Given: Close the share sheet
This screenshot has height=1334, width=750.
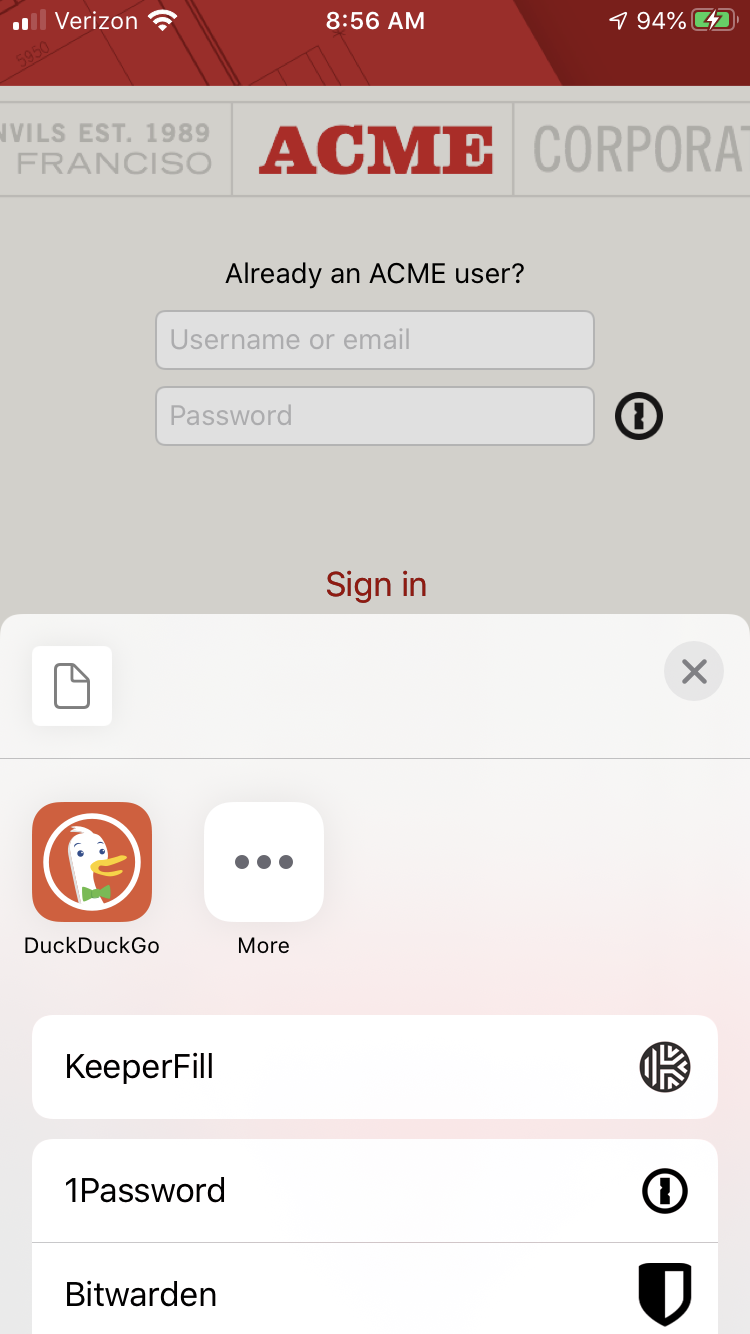Looking at the screenshot, I should coord(694,670).
